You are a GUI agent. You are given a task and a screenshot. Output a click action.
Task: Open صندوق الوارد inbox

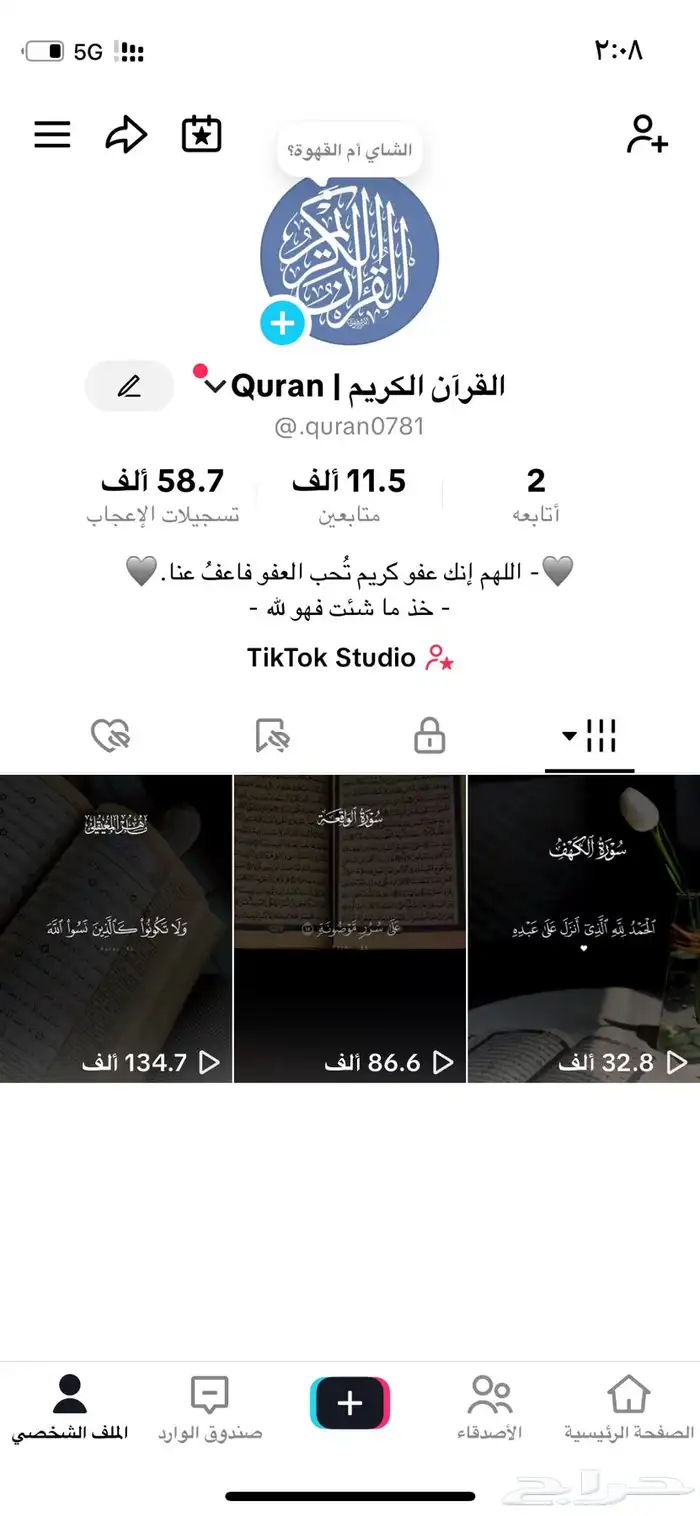point(210,1407)
